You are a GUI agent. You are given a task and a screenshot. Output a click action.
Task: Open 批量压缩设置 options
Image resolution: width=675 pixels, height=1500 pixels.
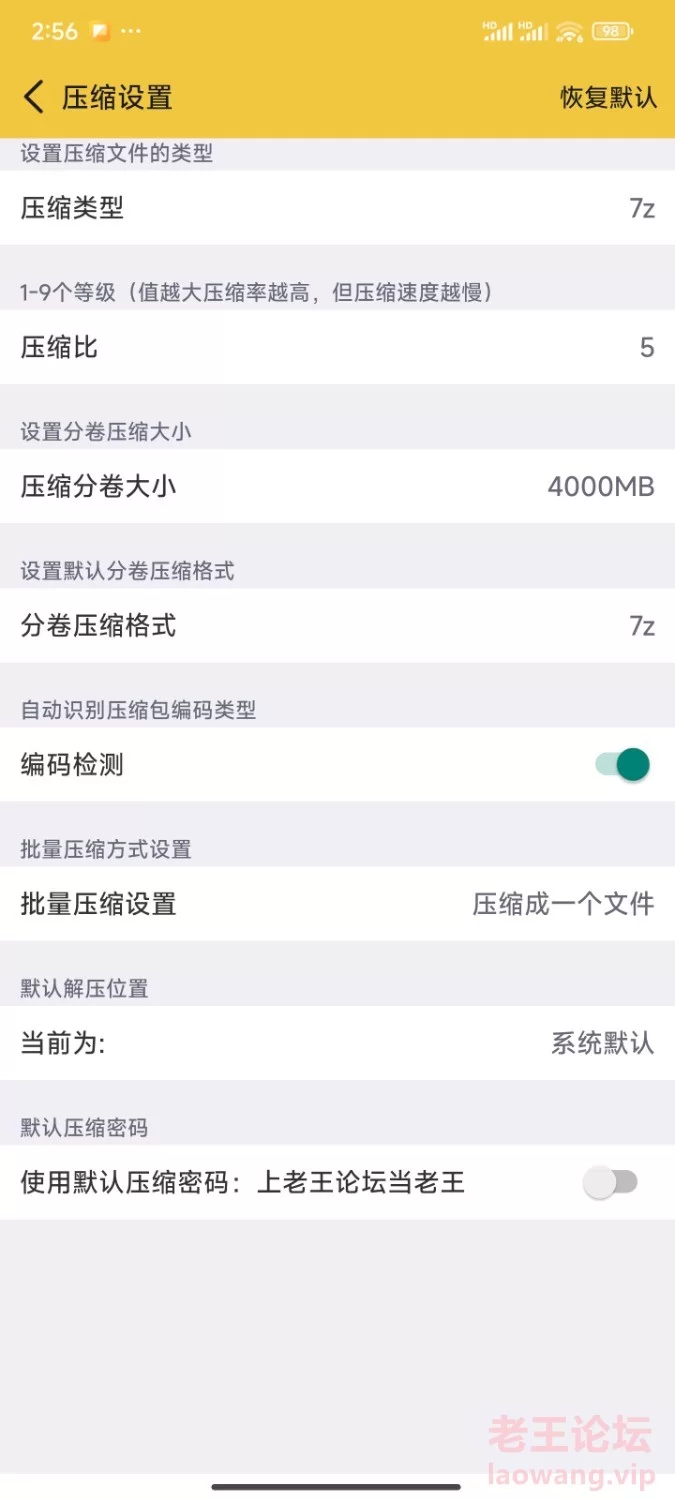337,904
